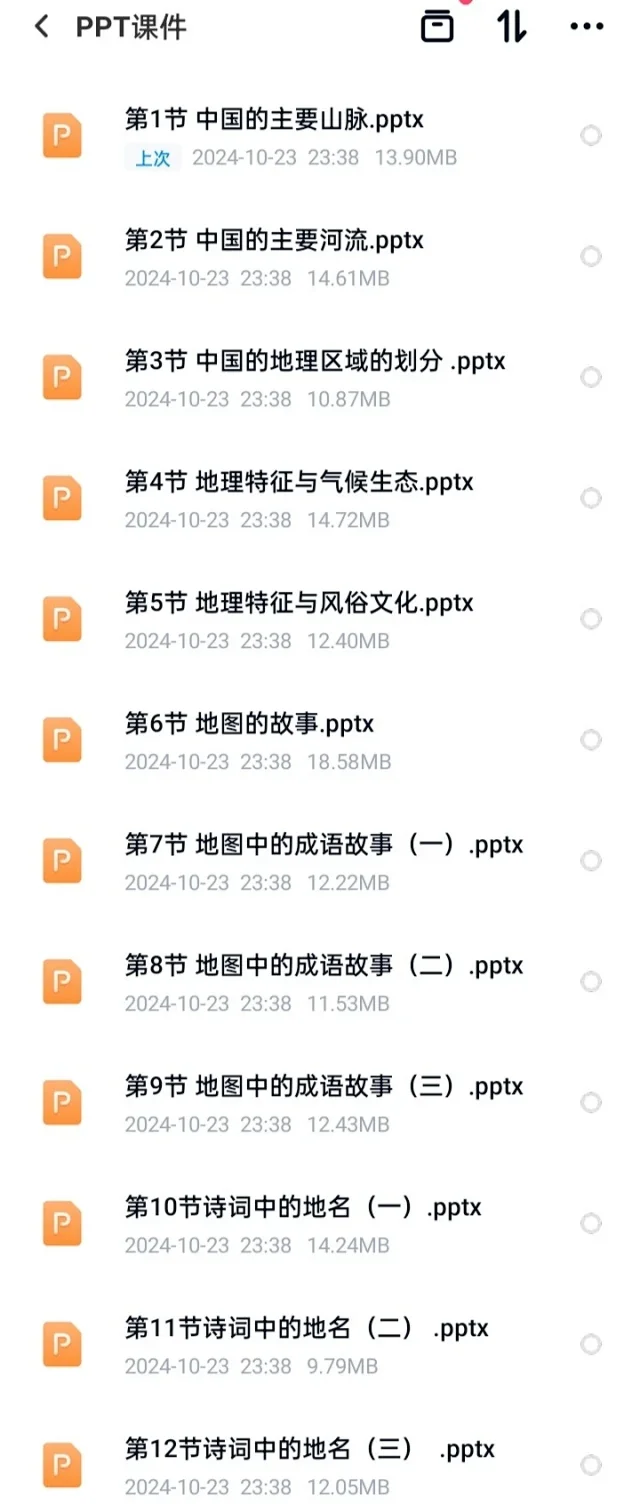Open 第10节诗词中的地名（一）.pptx

point(303,1209)
